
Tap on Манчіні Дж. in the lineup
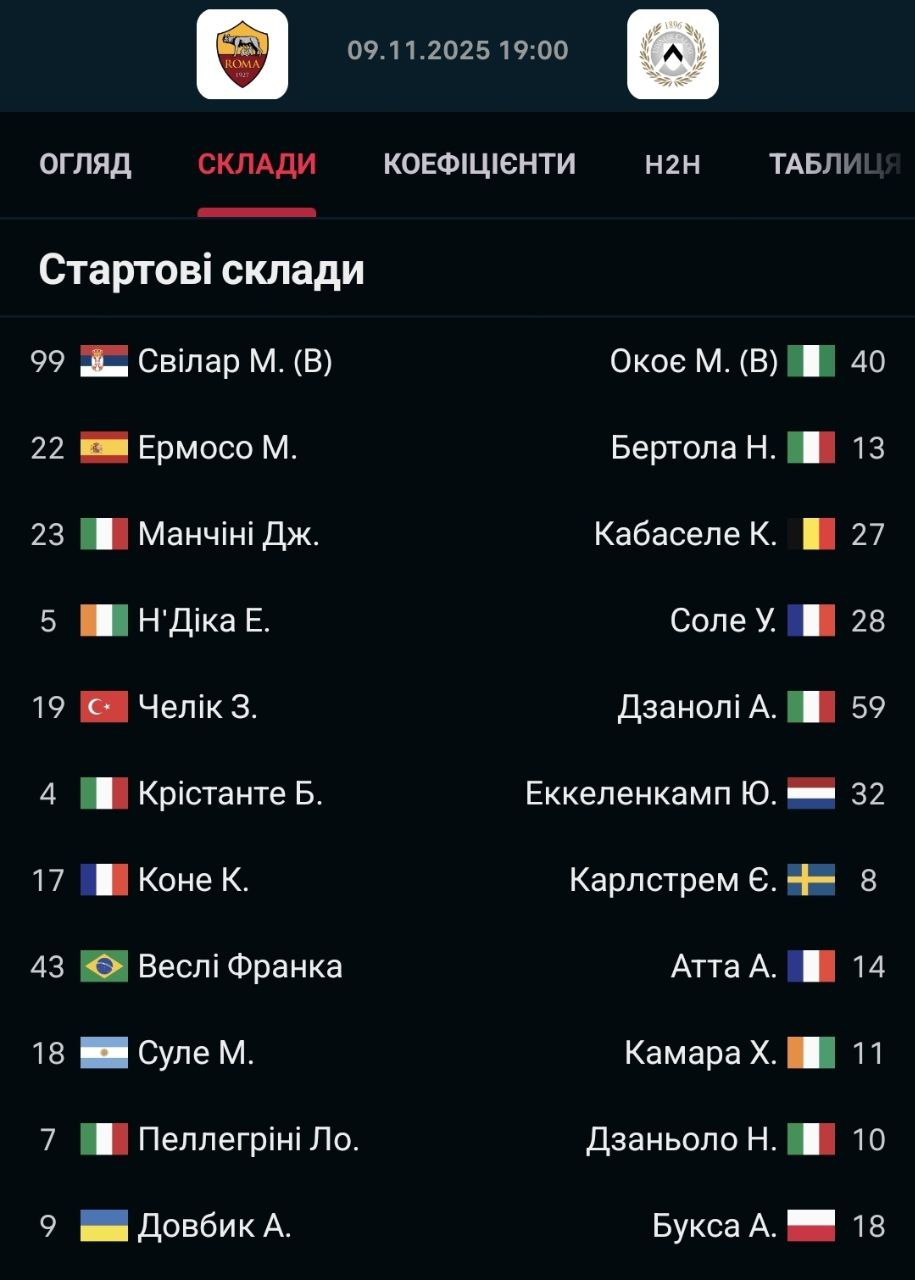click(229, 534)
